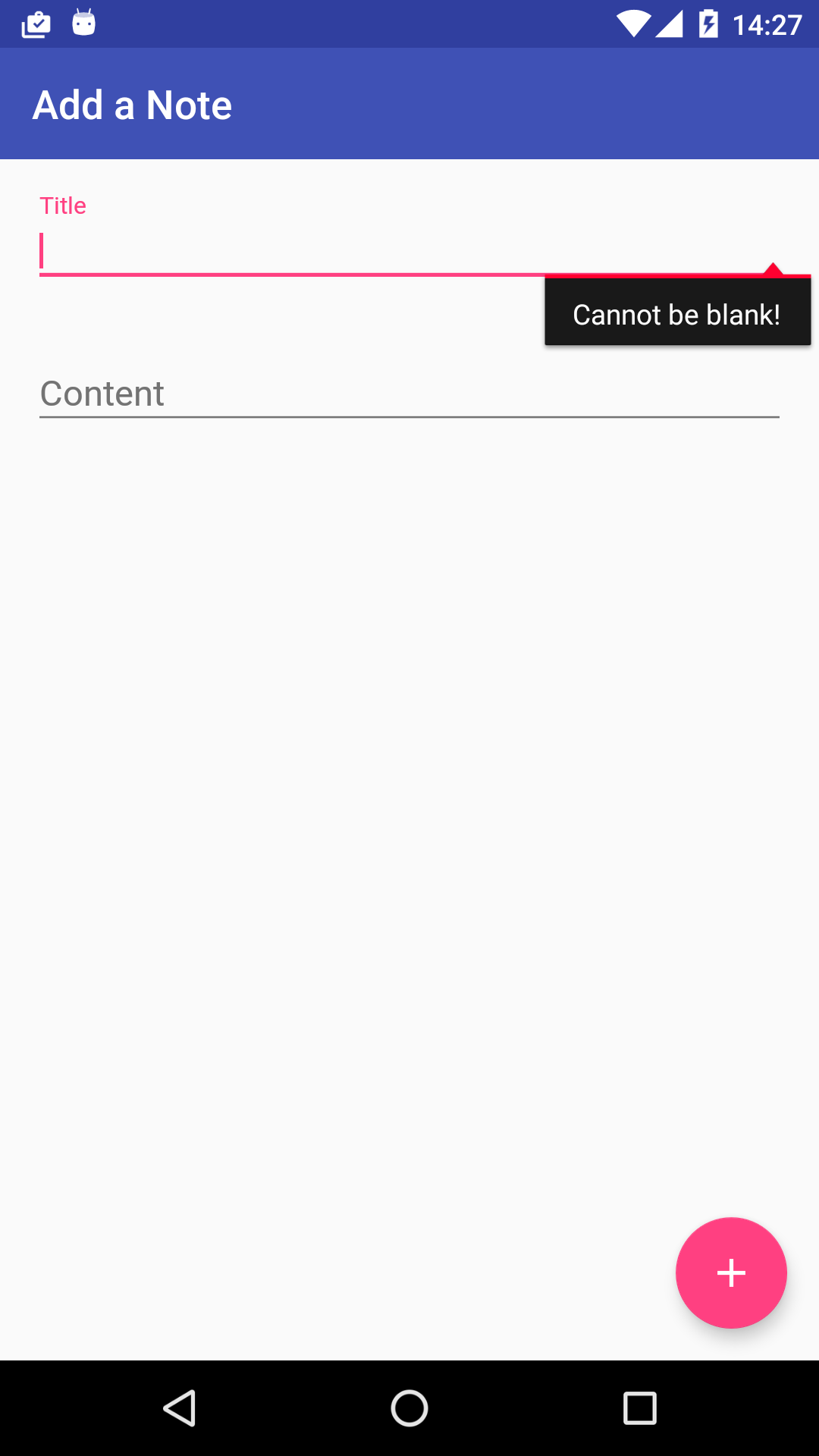819x1456 pixels.
Task: Tap the Content placeholder text
Action: (x=102, y=393)
